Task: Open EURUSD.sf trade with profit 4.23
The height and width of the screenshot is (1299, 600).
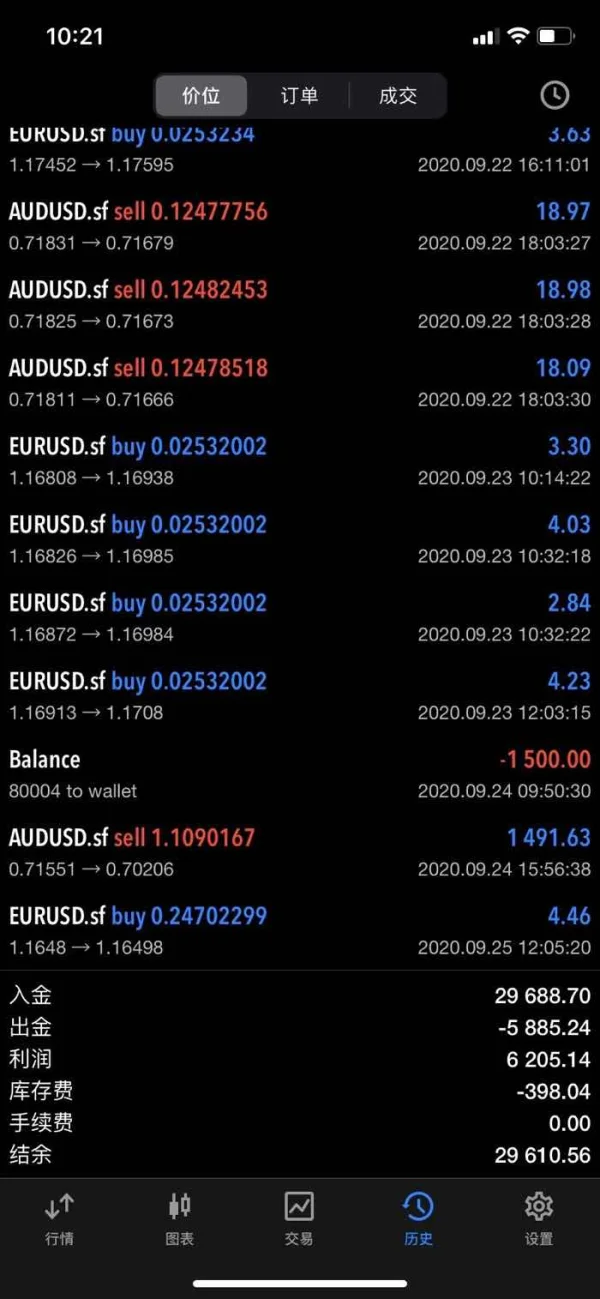Action: pyautogui.click(x=299, y=695)
